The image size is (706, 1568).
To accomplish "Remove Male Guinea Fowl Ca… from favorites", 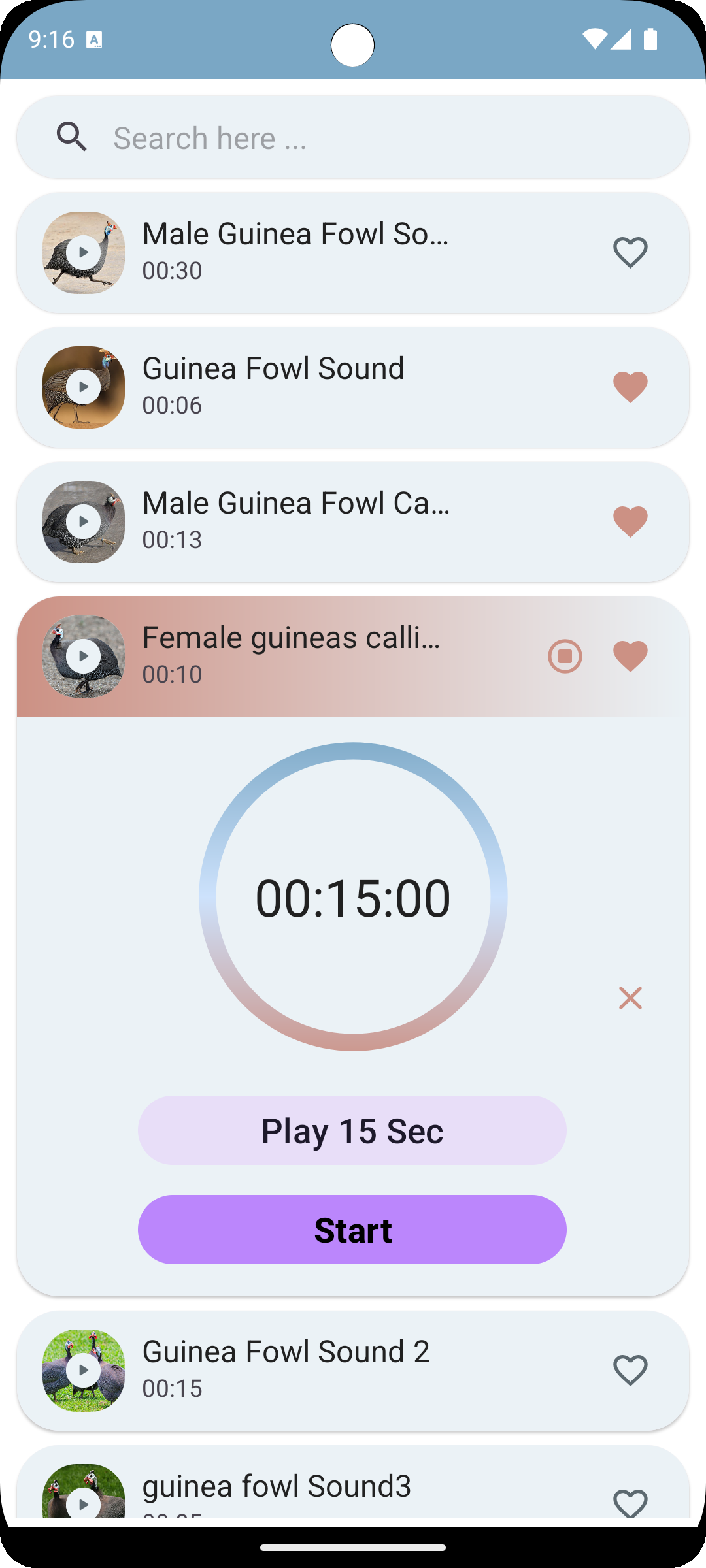I will (630, 522).
